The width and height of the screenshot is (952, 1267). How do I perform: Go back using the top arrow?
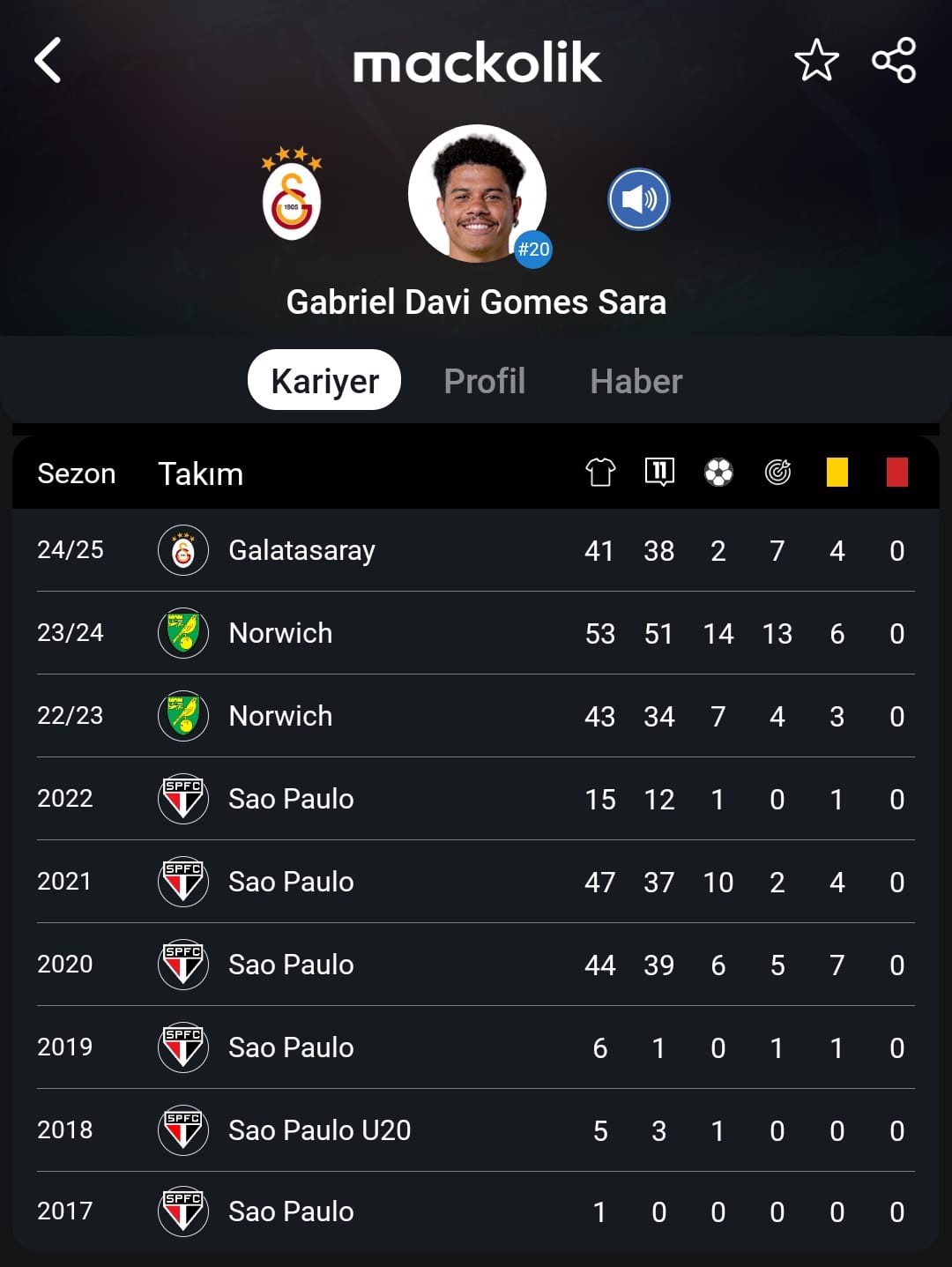(48, 61)
